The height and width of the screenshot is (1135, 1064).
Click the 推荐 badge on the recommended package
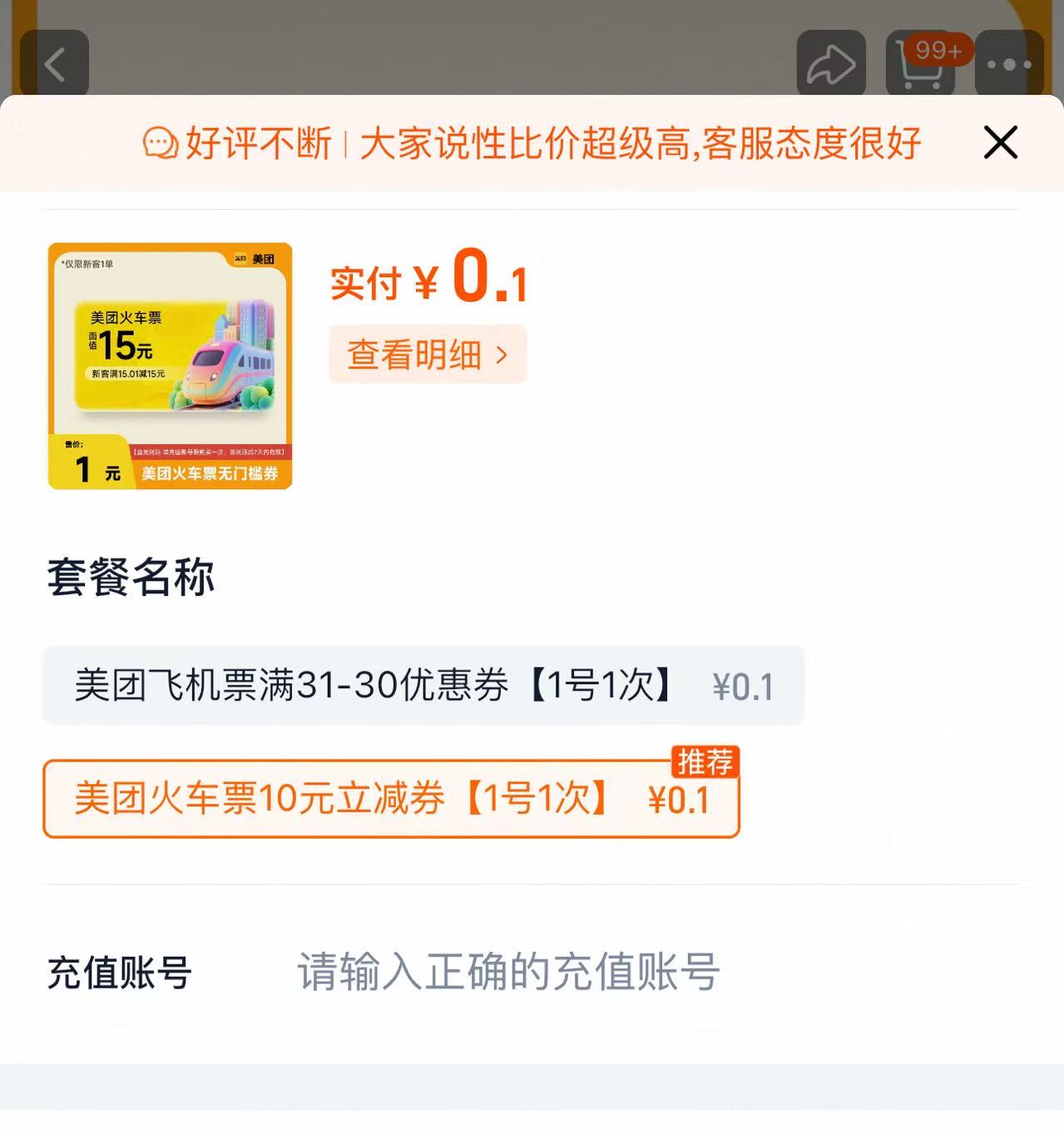pos(705,761)
